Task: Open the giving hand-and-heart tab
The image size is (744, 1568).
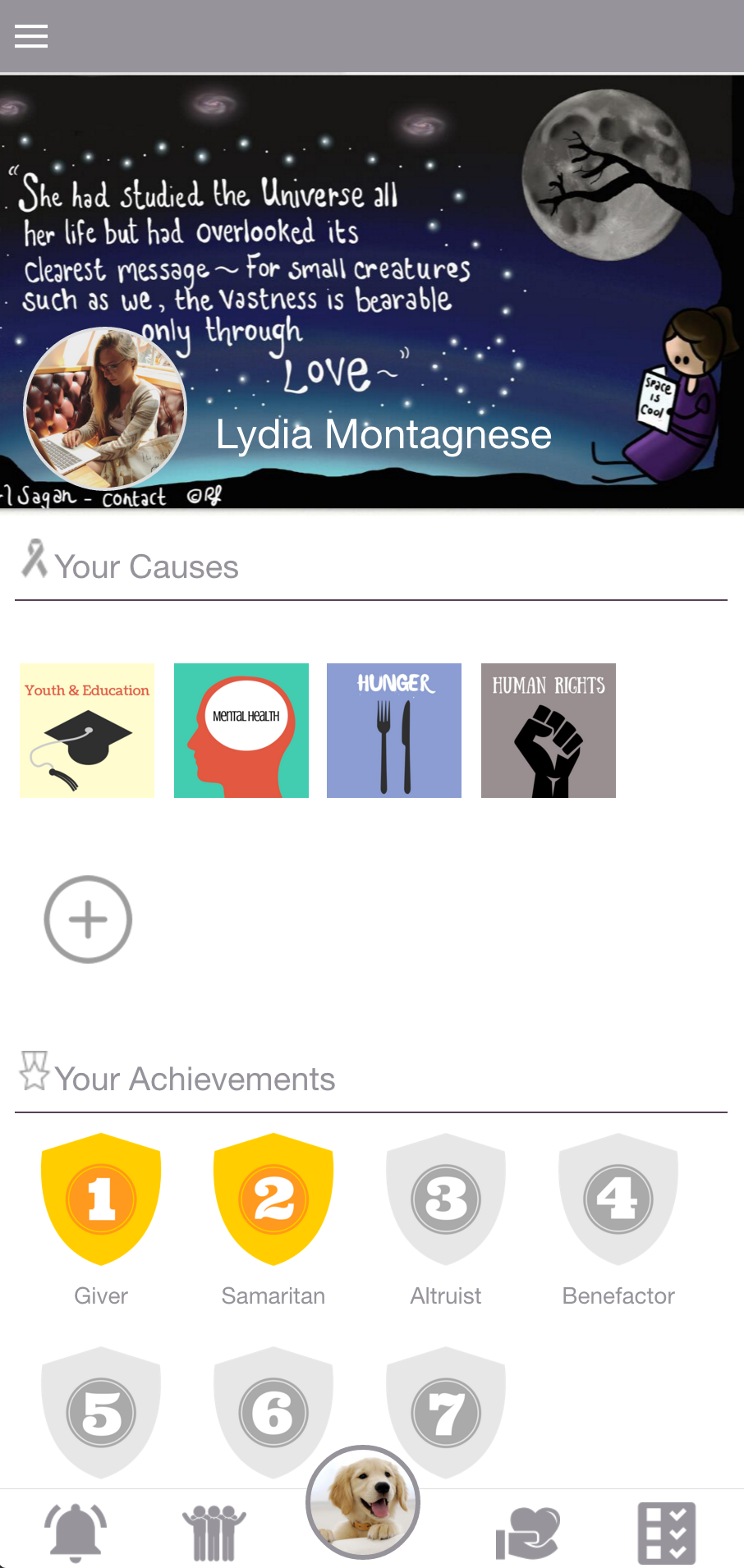Action: click(527, 1532)
